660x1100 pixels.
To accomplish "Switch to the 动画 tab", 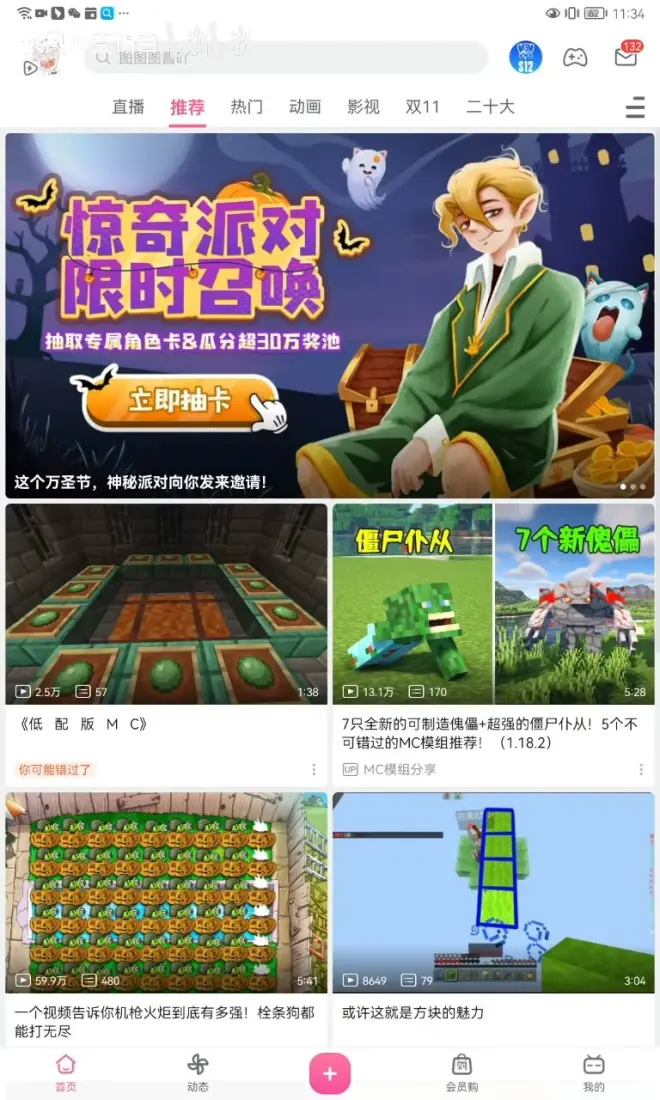I will (x=305, y=107).
